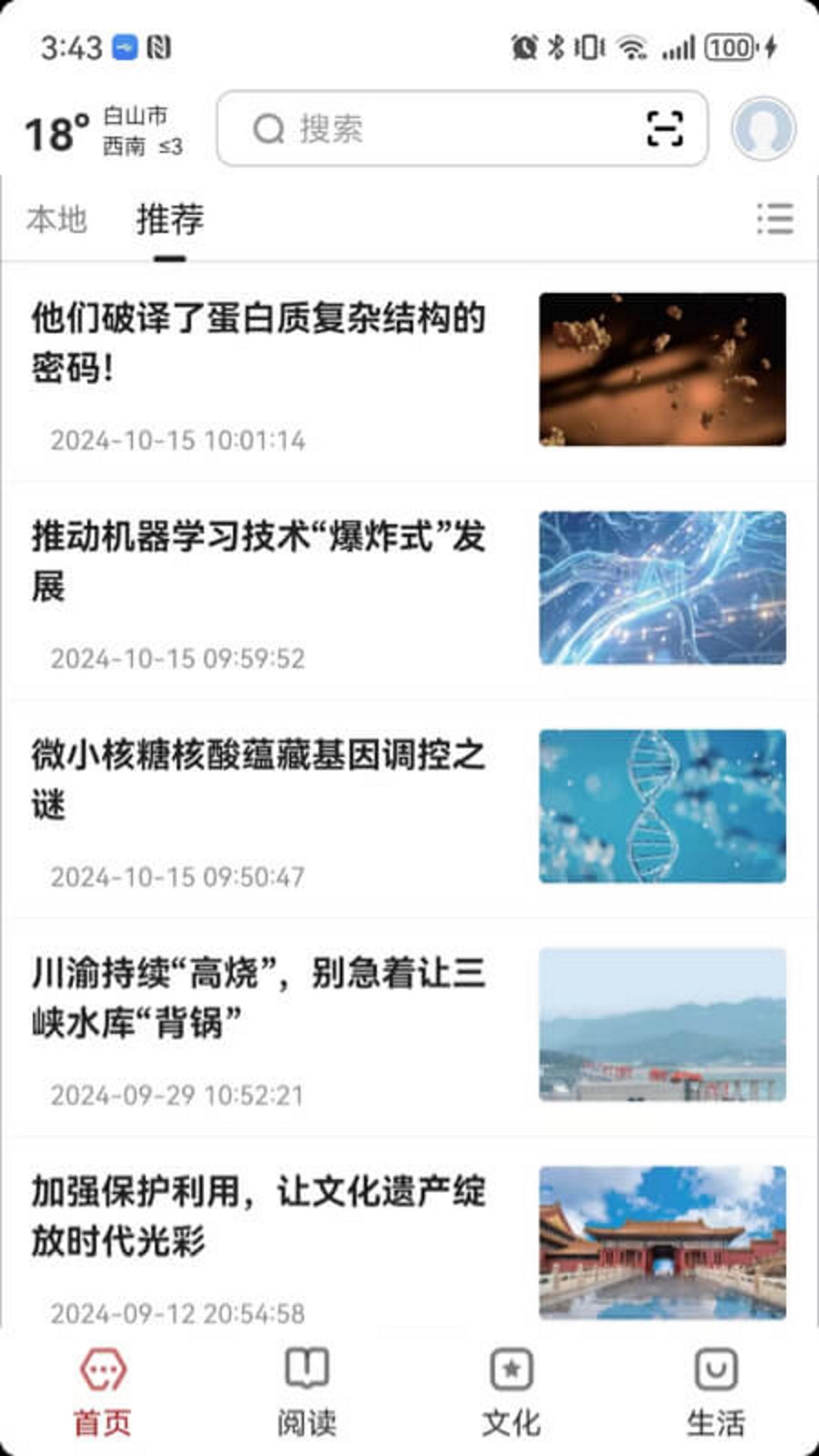Switch to the 本地 local news tab
819x1456 pixels.
click(58, 218)
